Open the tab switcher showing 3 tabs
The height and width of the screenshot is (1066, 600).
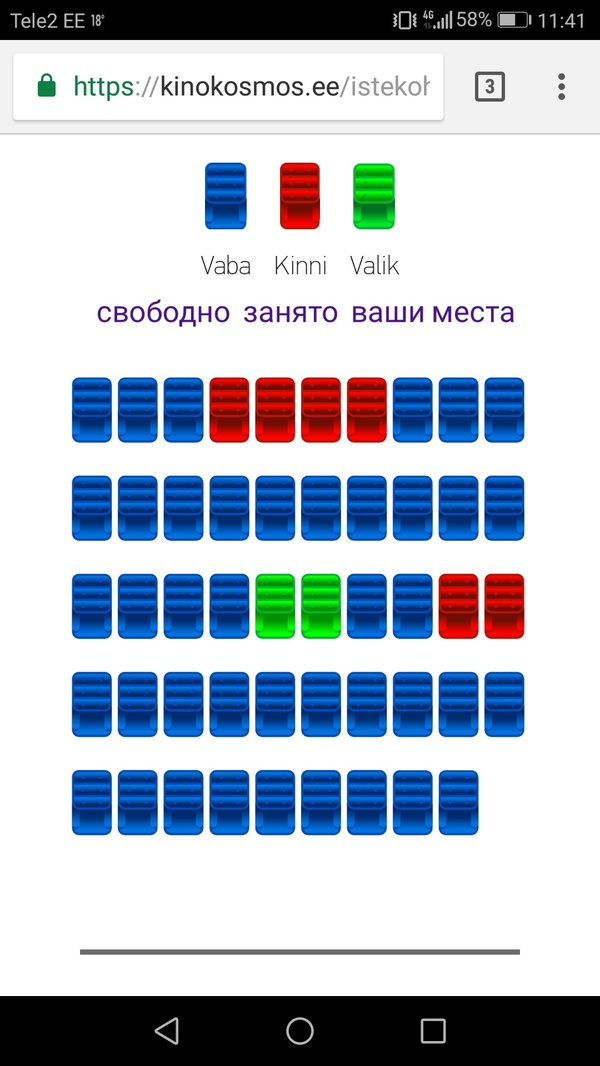pyautogui.click(x=489, y=87)
